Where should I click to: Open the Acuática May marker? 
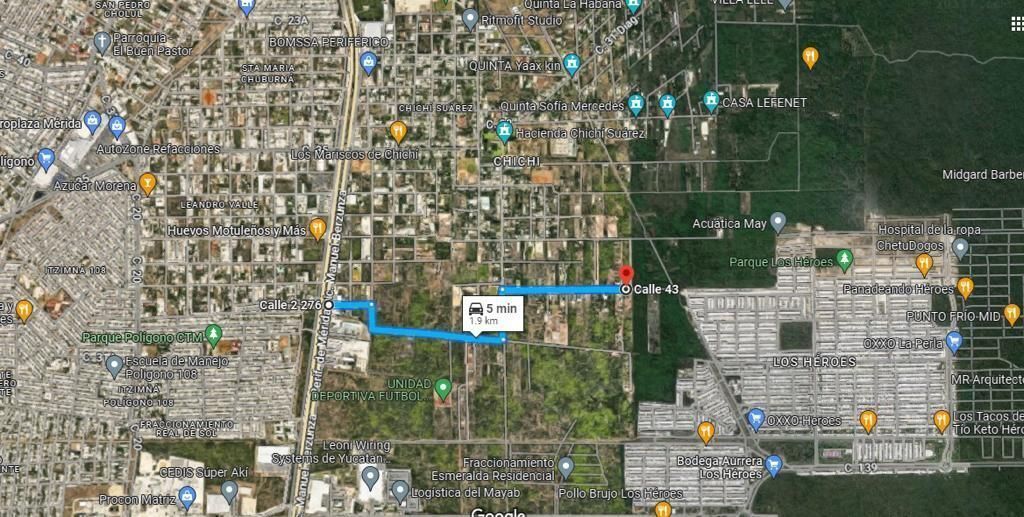[778, 222]
